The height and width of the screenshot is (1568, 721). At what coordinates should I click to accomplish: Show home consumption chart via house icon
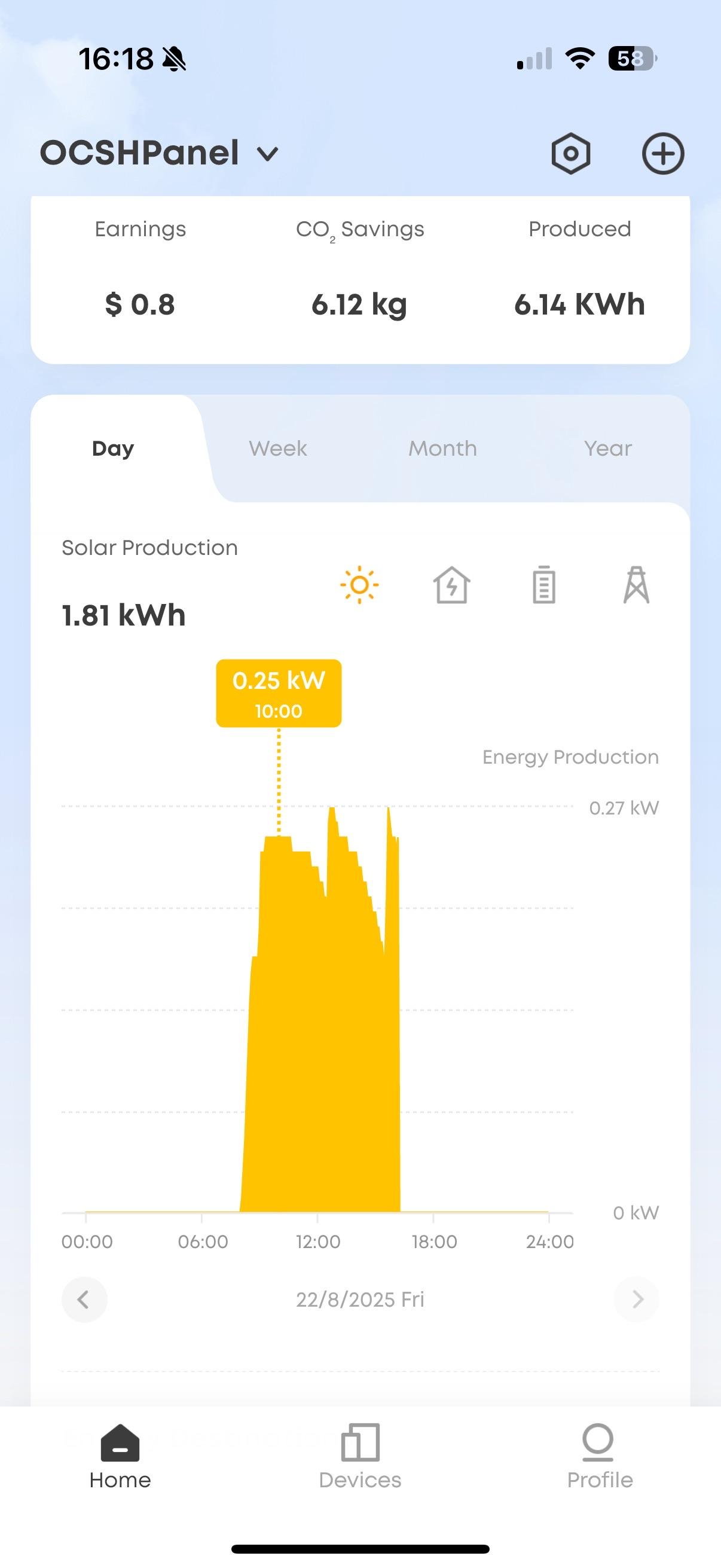pos(451,585)
